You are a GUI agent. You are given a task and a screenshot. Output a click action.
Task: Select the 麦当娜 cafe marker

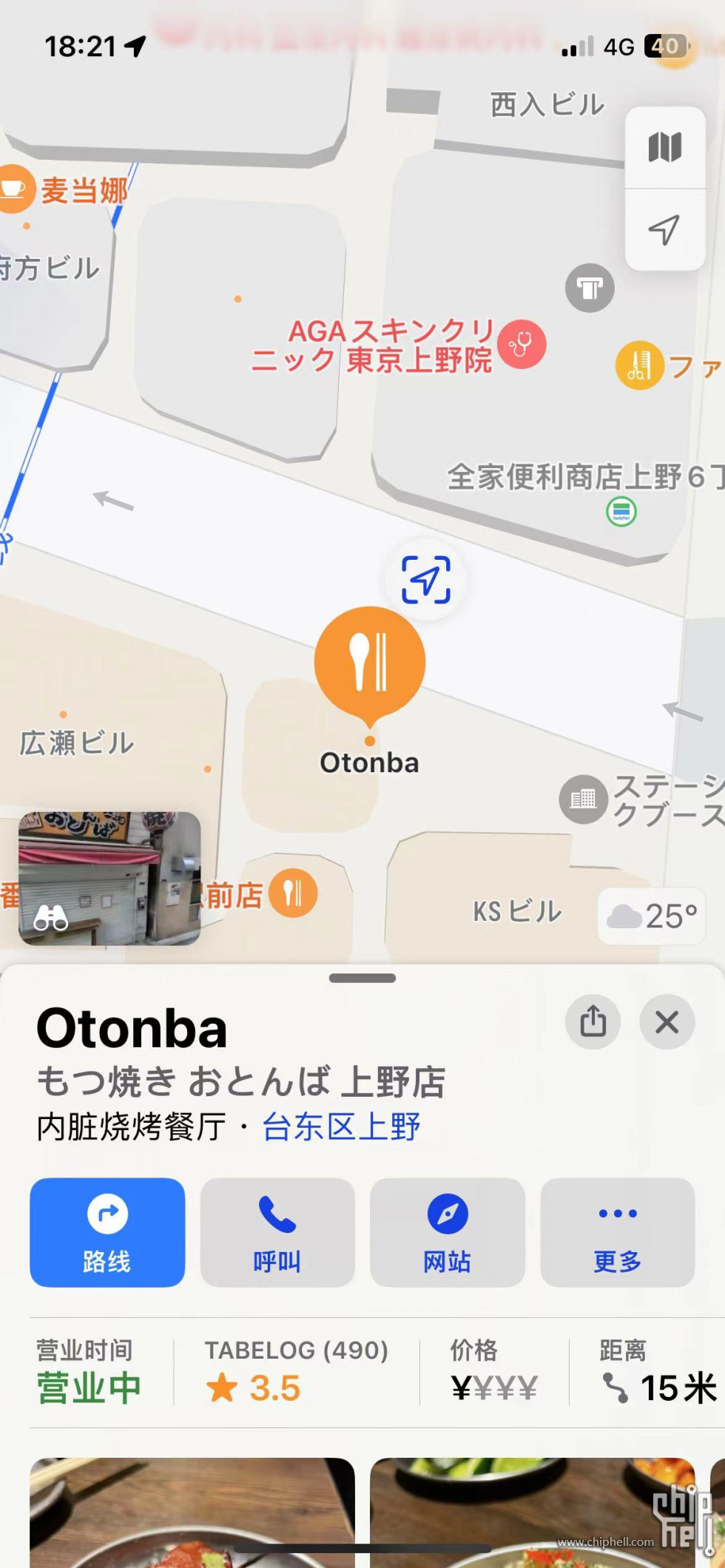[x=15, y=189]
